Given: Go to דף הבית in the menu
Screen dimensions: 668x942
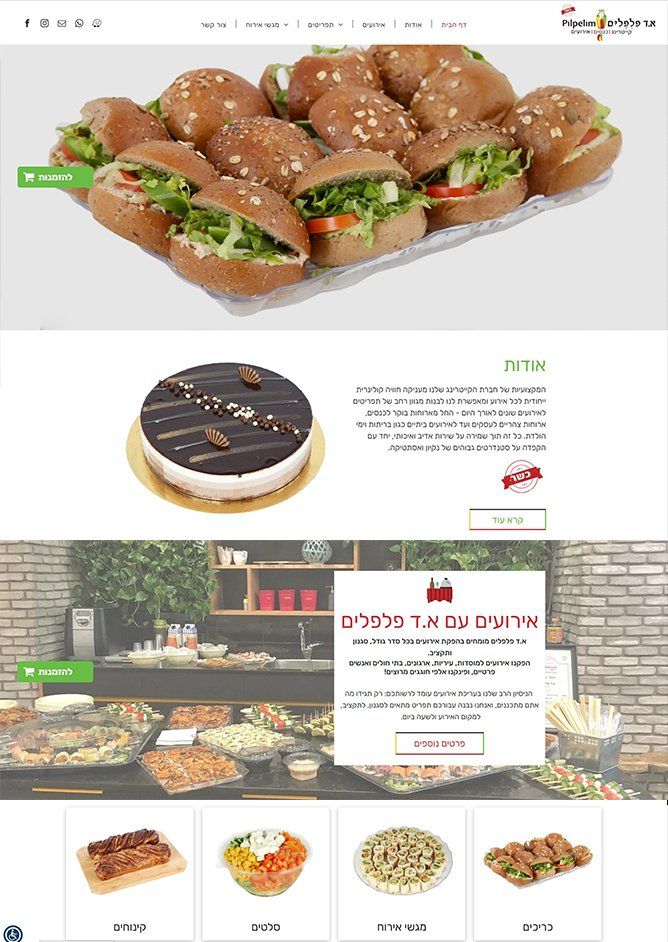Looking at the screenshot, I should pyautogui.click(x=454, y=24).
